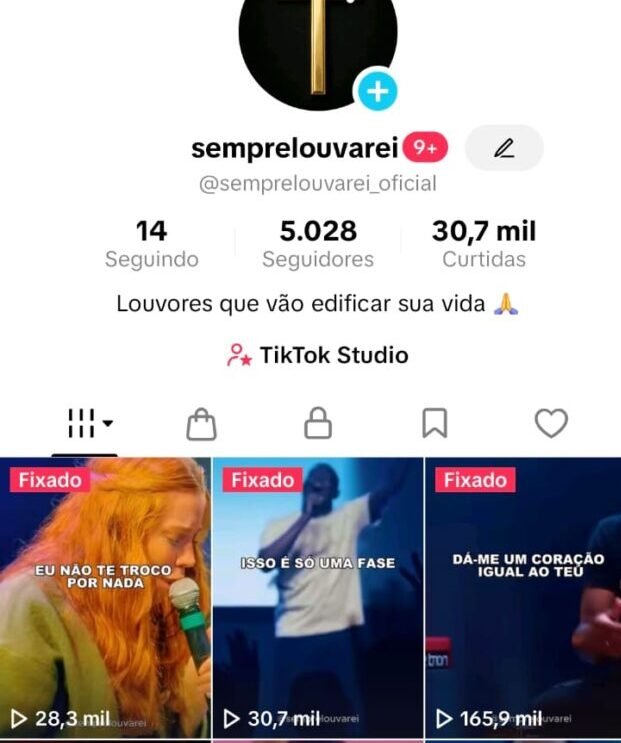View the Seguidores list
The width and height of the screenshot is (621, 743).
pyautogui.click(x=318, y=244)
